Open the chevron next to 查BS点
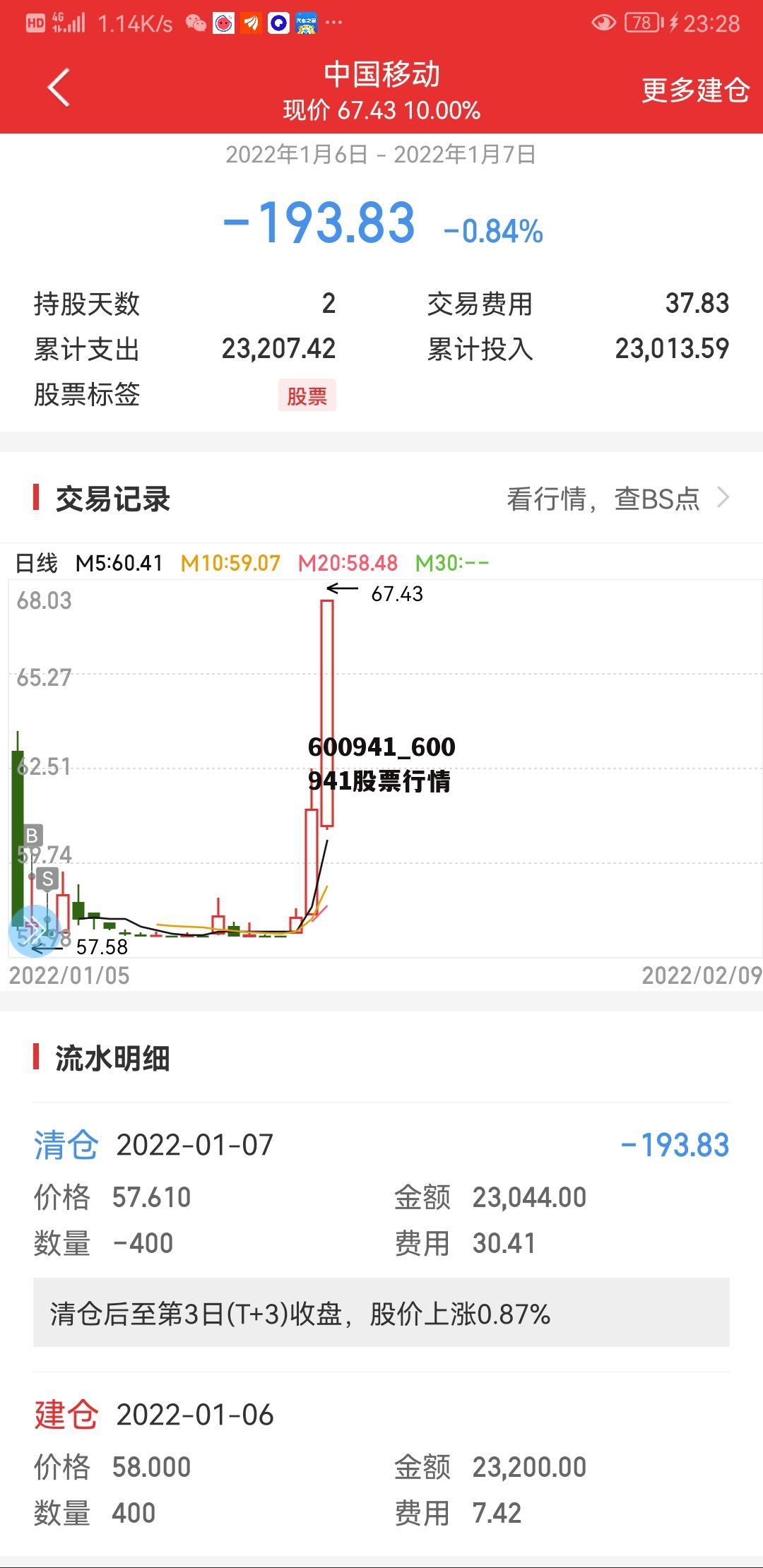Screen dimensions: 763x1568 723,498
